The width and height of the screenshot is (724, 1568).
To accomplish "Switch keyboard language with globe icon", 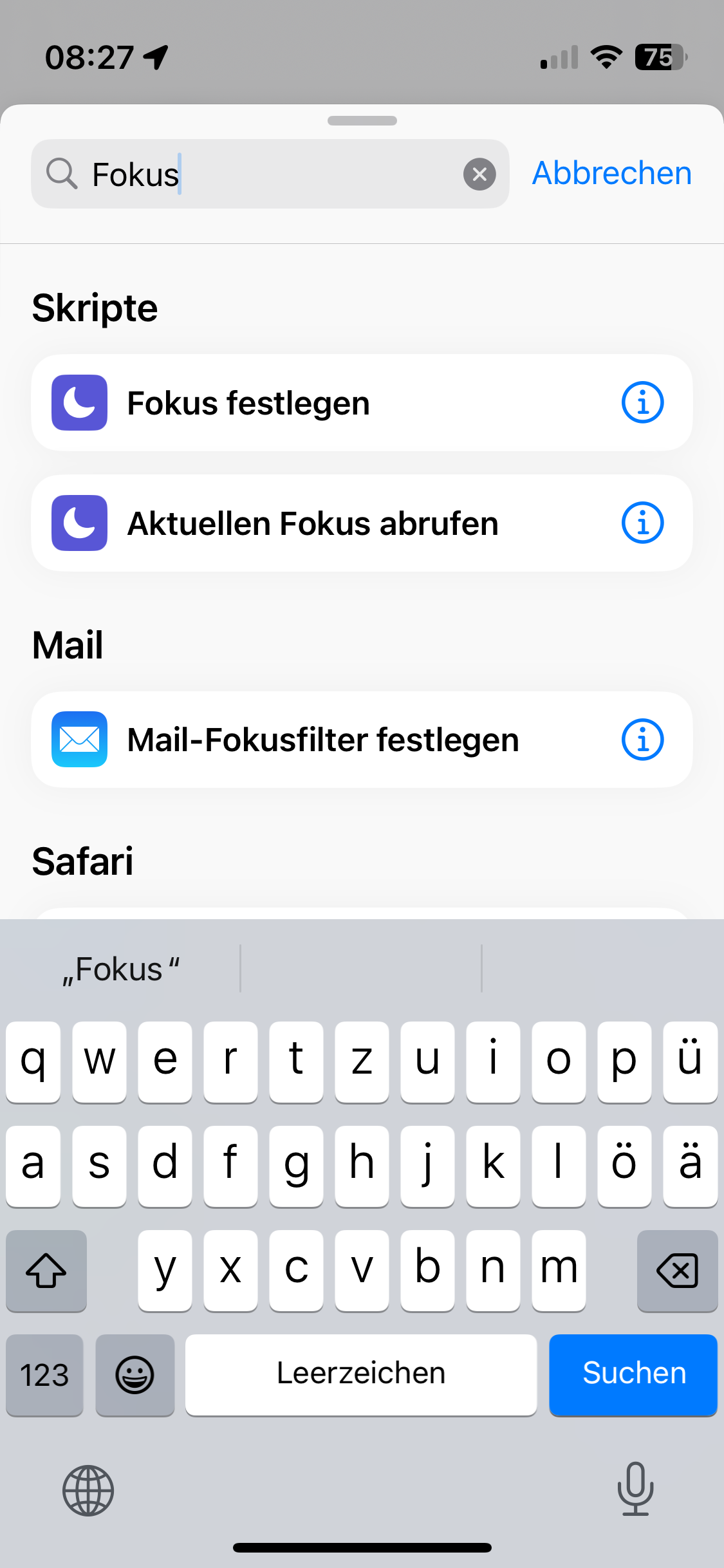I will [x=88, y=1490].
